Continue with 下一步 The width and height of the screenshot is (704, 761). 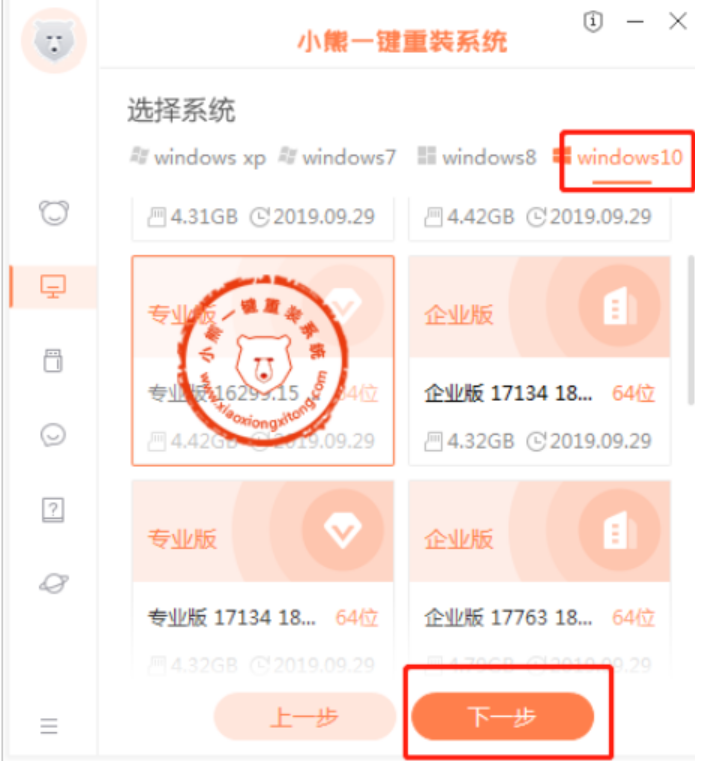click(x=503, y=717)
